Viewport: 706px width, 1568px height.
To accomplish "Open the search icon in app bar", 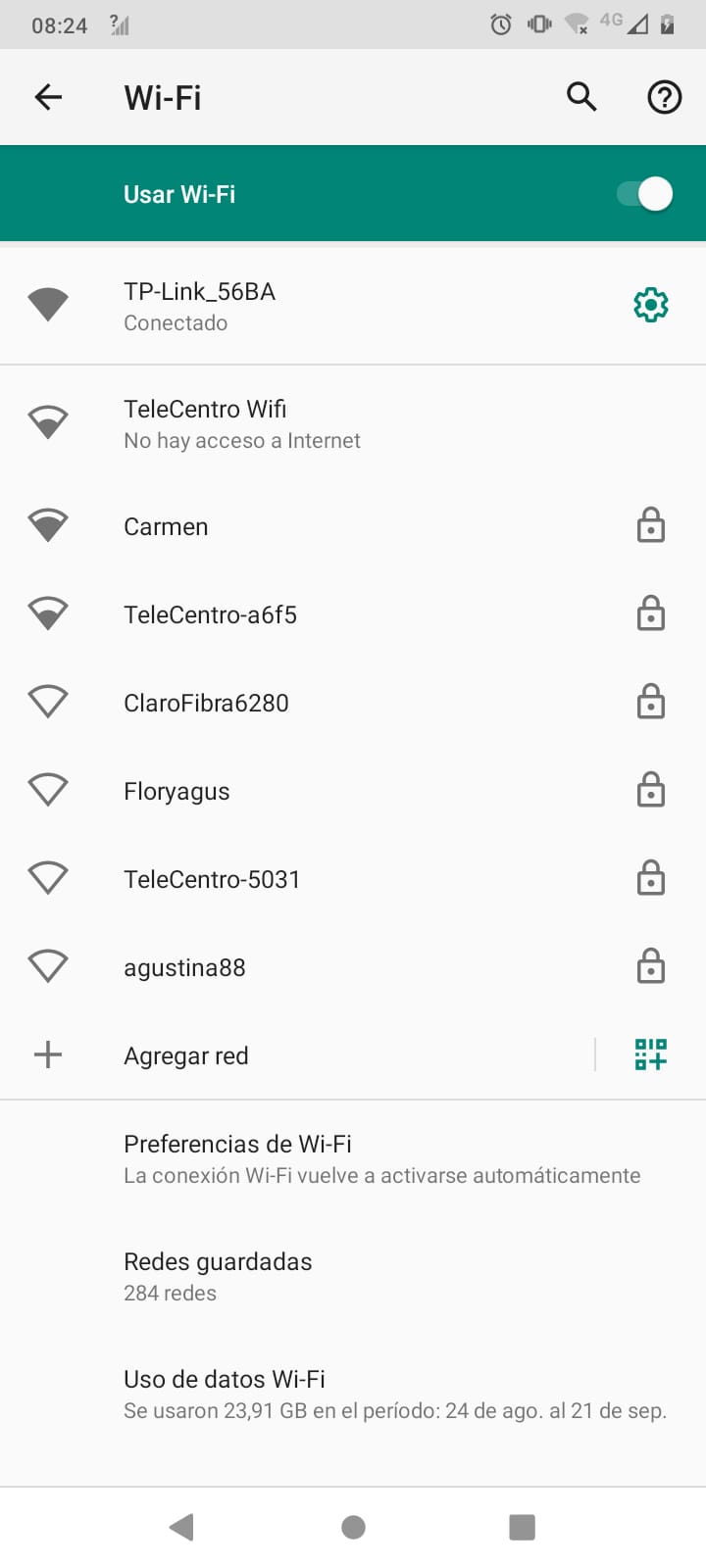I will click(581, 97).
